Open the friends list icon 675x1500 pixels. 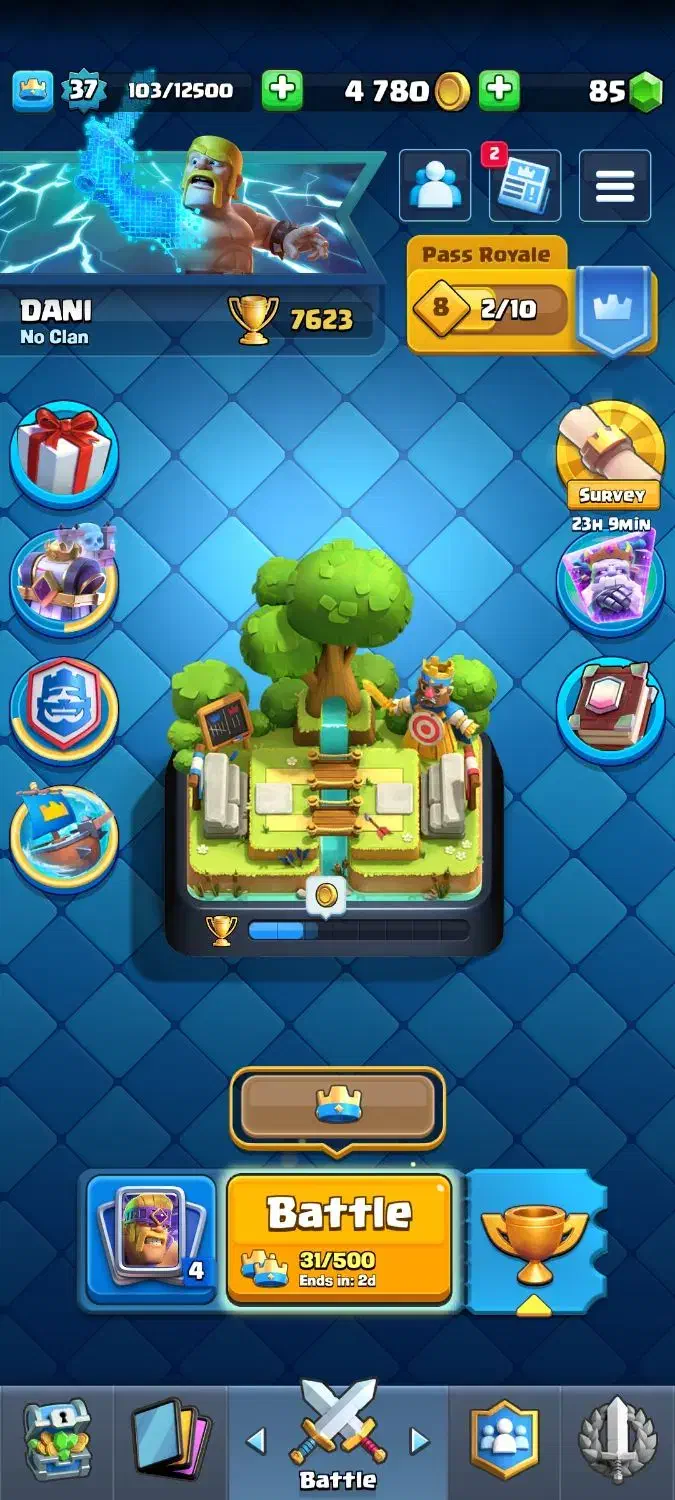click(x=435, y=186)
